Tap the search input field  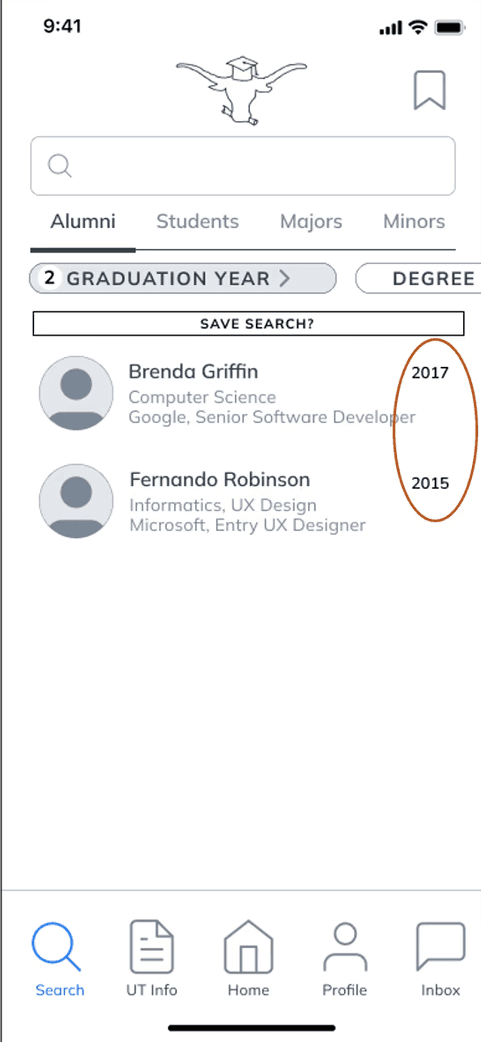pyautogui.click(x=243, y=166)
